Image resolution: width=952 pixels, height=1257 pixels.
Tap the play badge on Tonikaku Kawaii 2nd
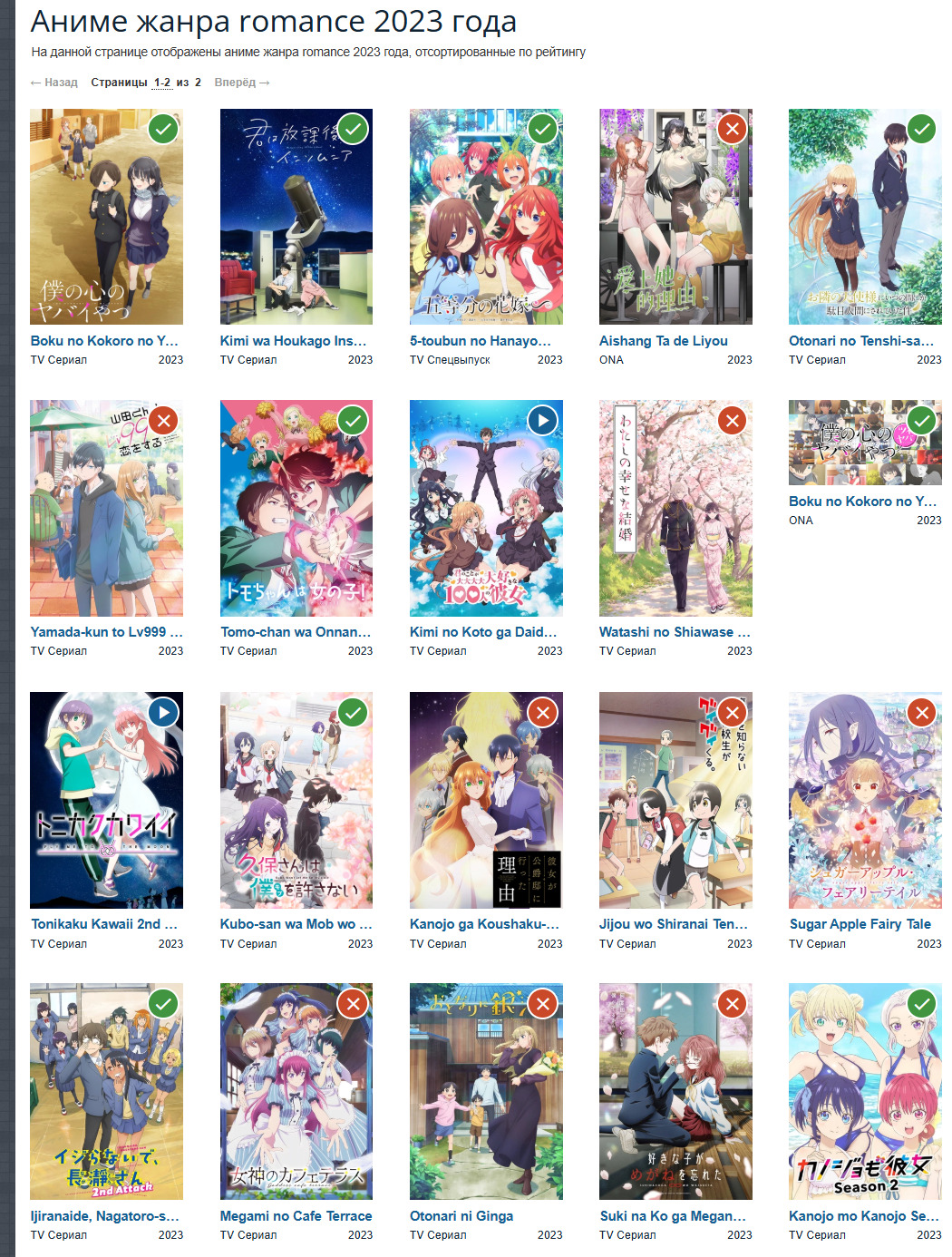[163, 712]
